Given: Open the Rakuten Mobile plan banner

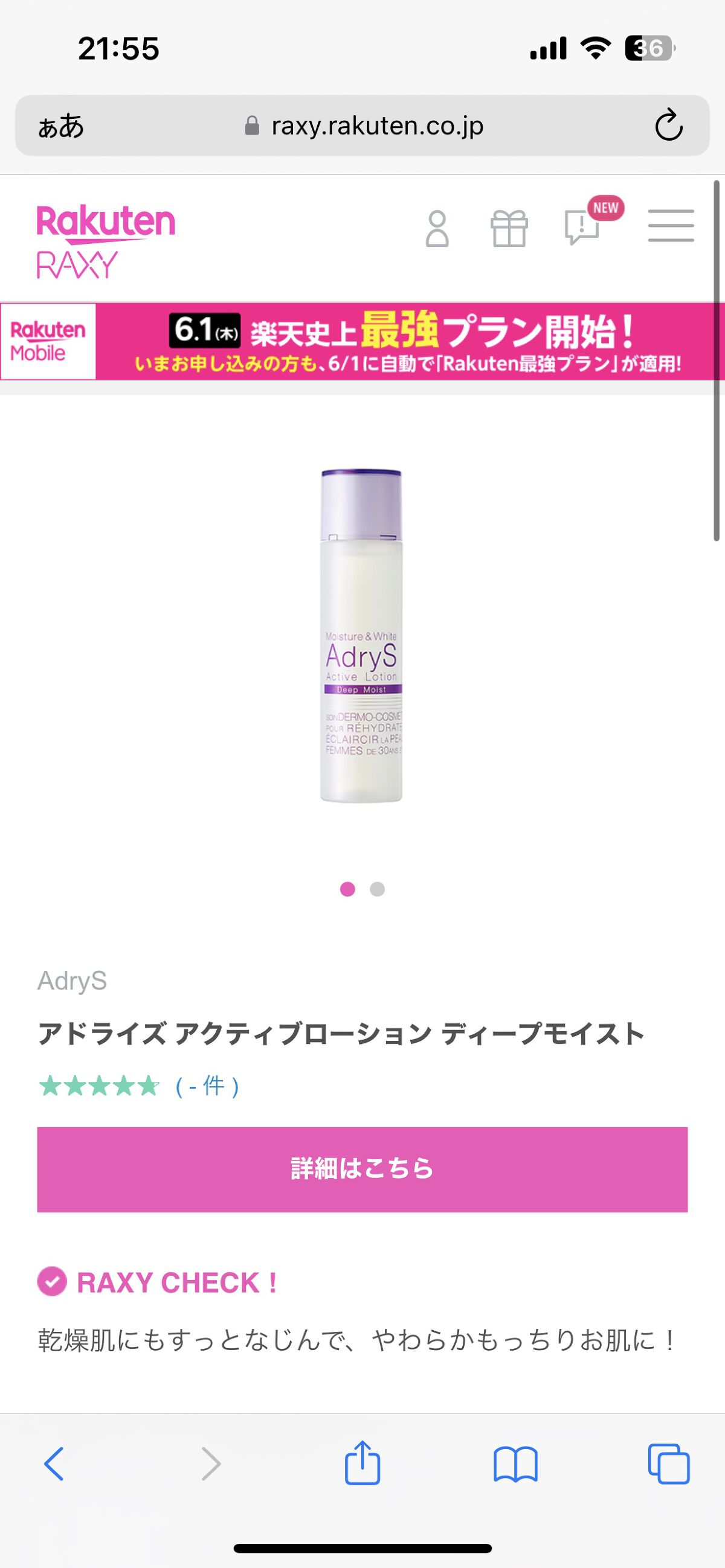Looking at the screenshot, I should tap(362, 342).
